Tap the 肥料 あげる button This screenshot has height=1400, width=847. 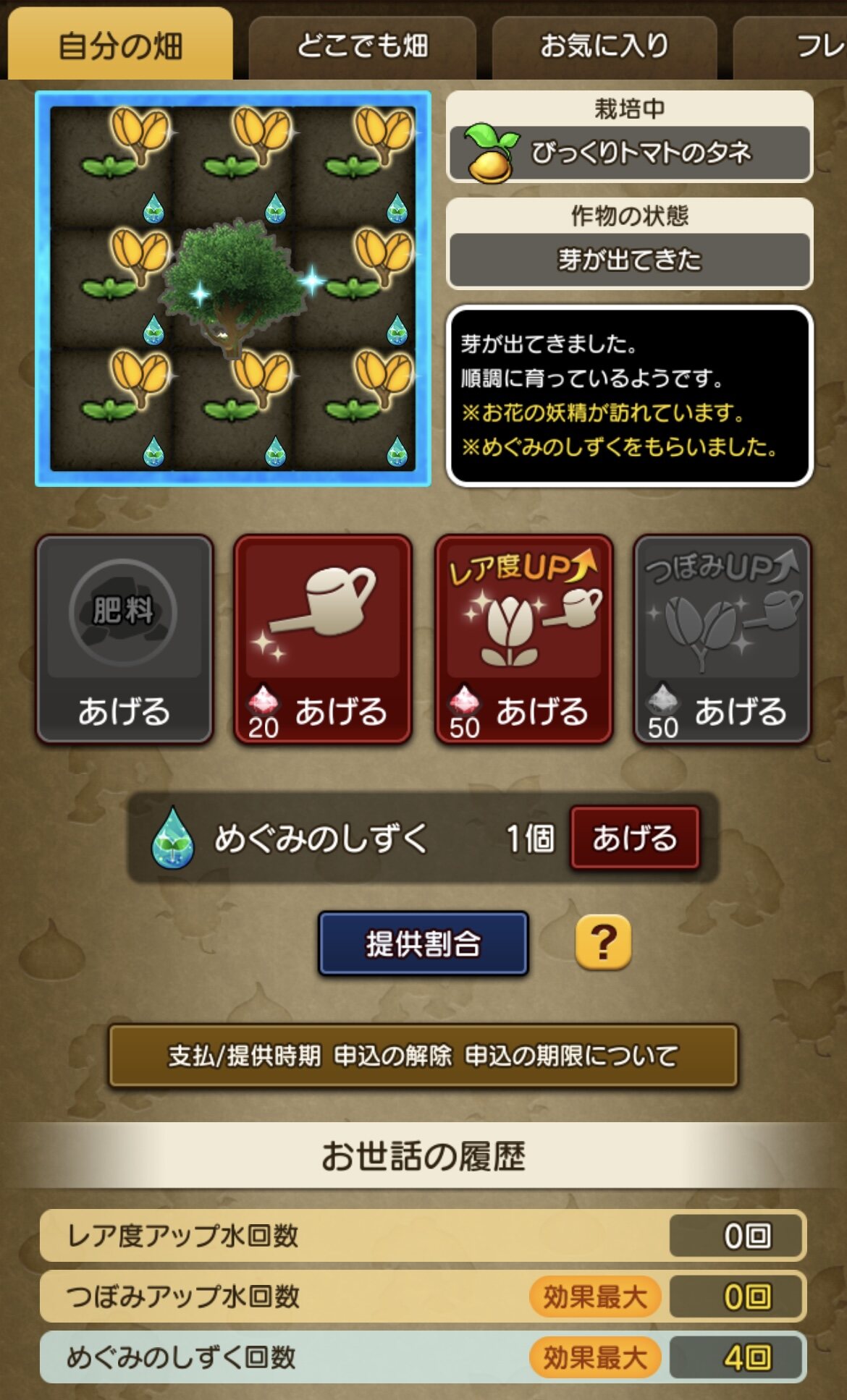[125, 639]
